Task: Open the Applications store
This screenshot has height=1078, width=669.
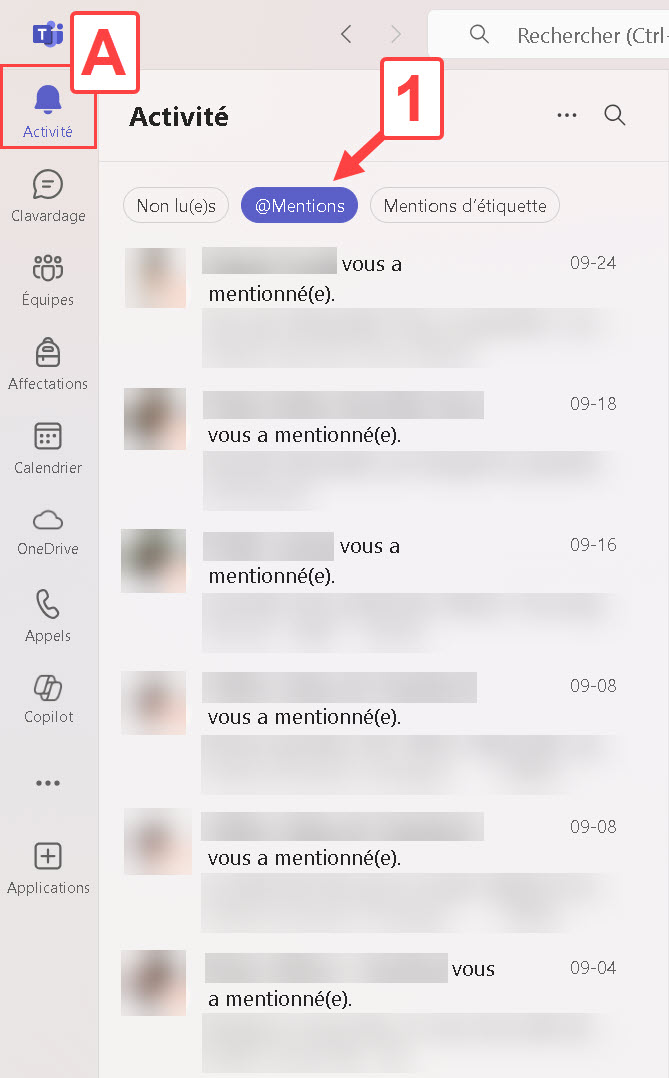Action: pos(48,867)
